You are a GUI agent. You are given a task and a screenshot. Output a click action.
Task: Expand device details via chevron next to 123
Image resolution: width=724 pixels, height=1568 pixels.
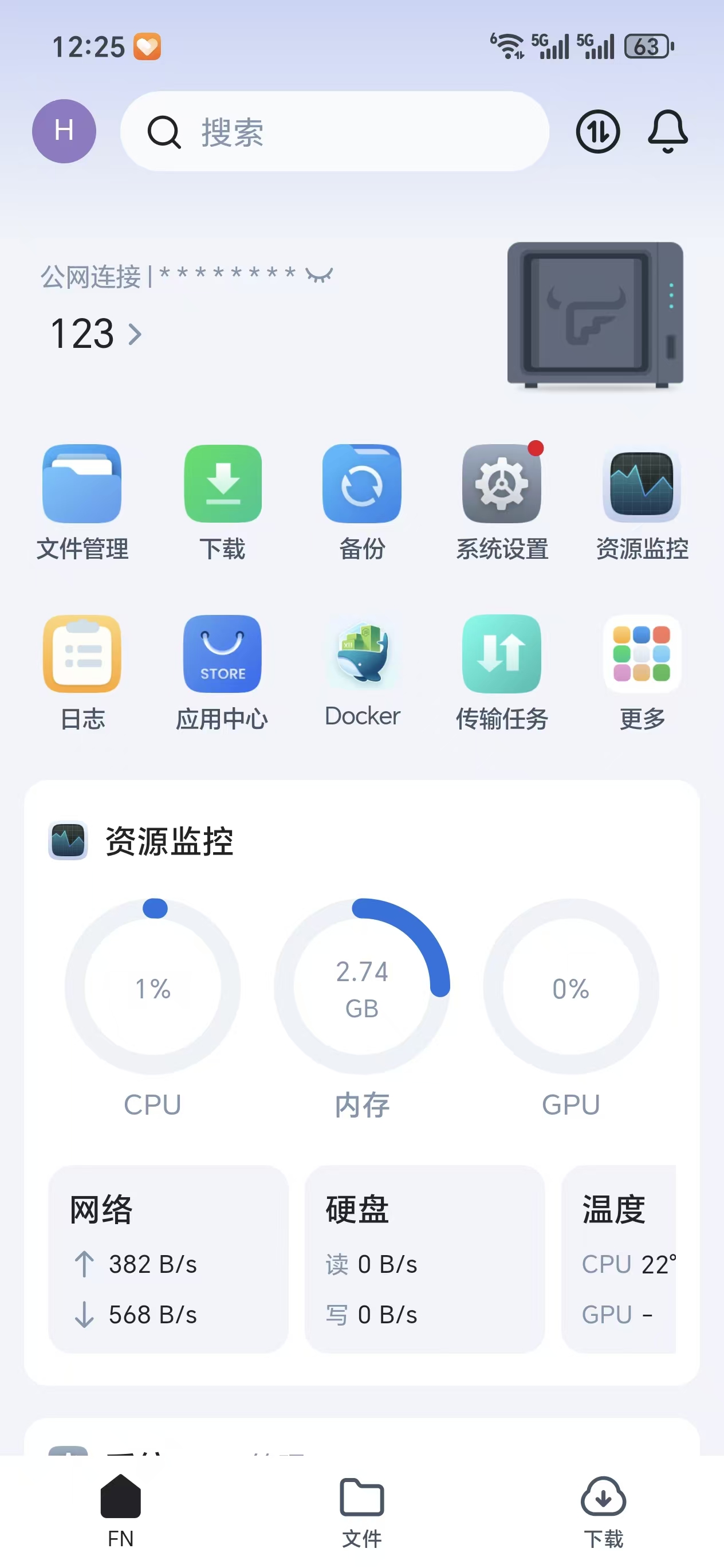pos(135,334)
